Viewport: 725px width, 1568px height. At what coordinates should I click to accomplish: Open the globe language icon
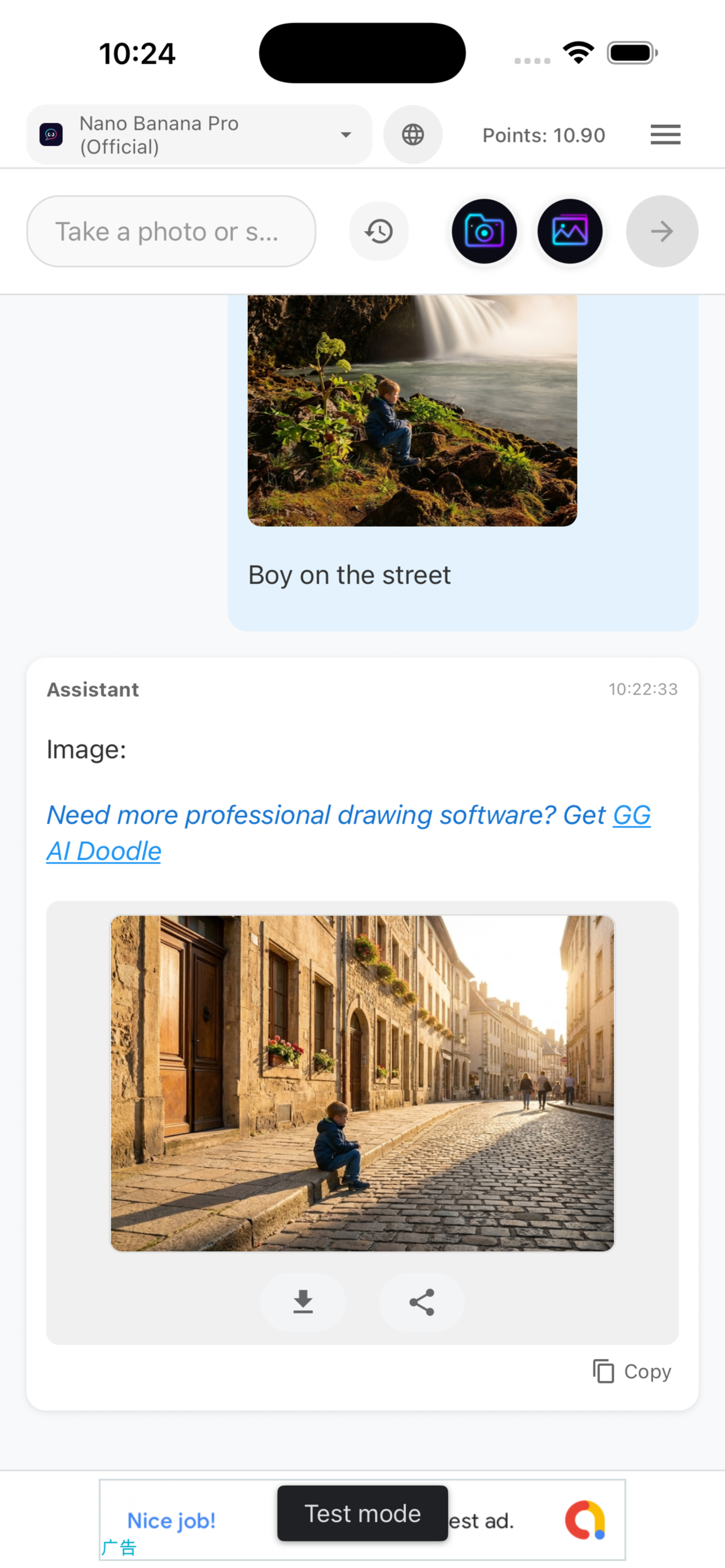tap(413, 134)
